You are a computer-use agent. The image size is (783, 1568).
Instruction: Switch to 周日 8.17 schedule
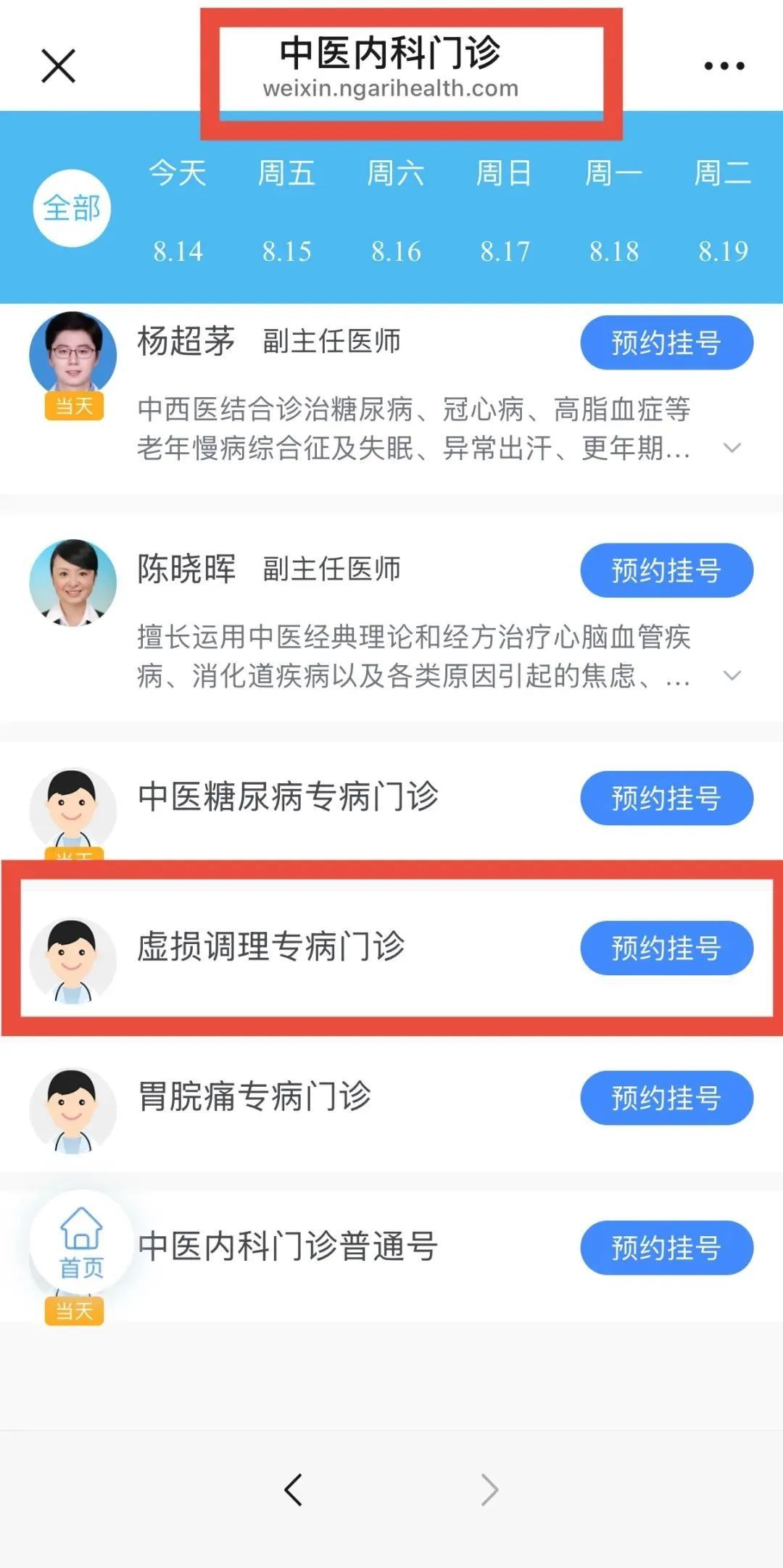(505, 210)
